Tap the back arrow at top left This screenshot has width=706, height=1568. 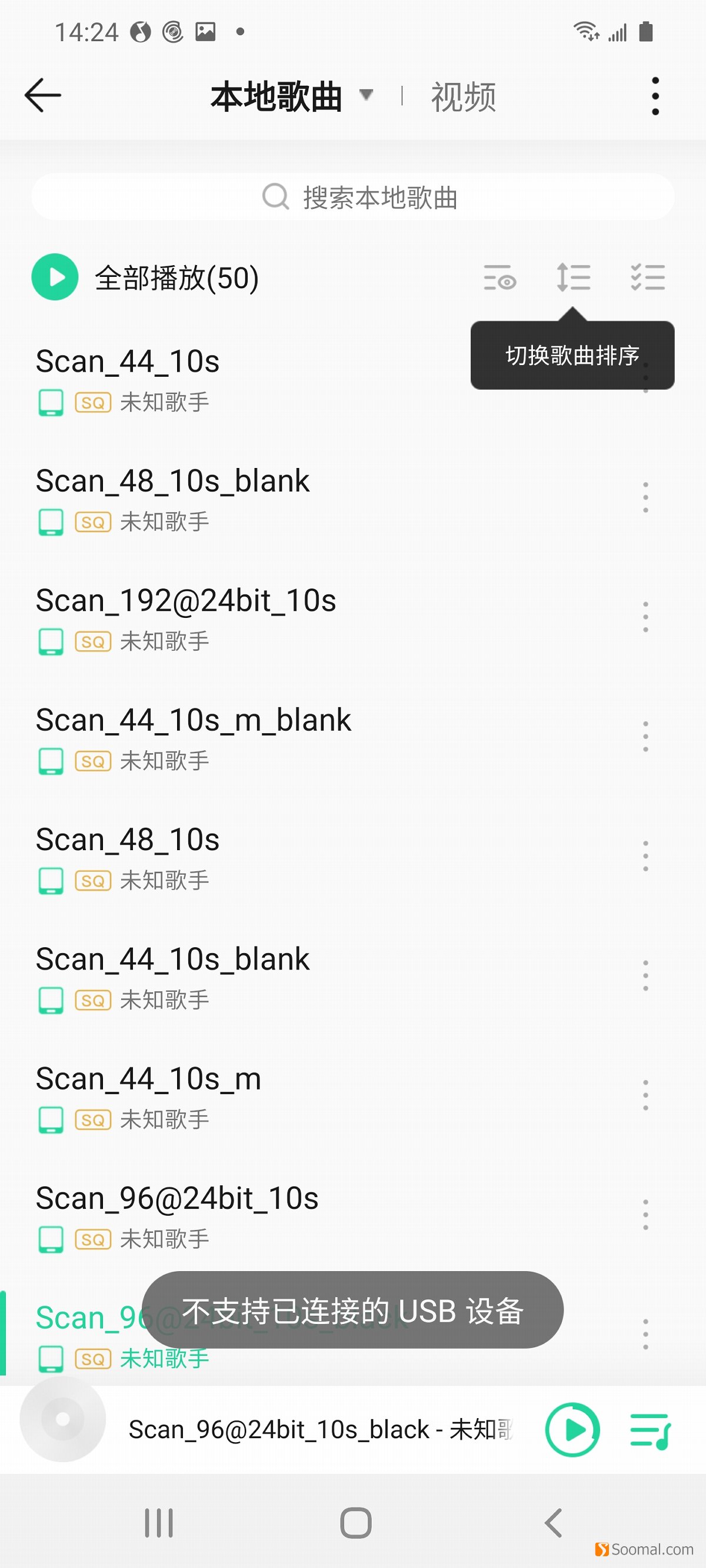[42, 95]
